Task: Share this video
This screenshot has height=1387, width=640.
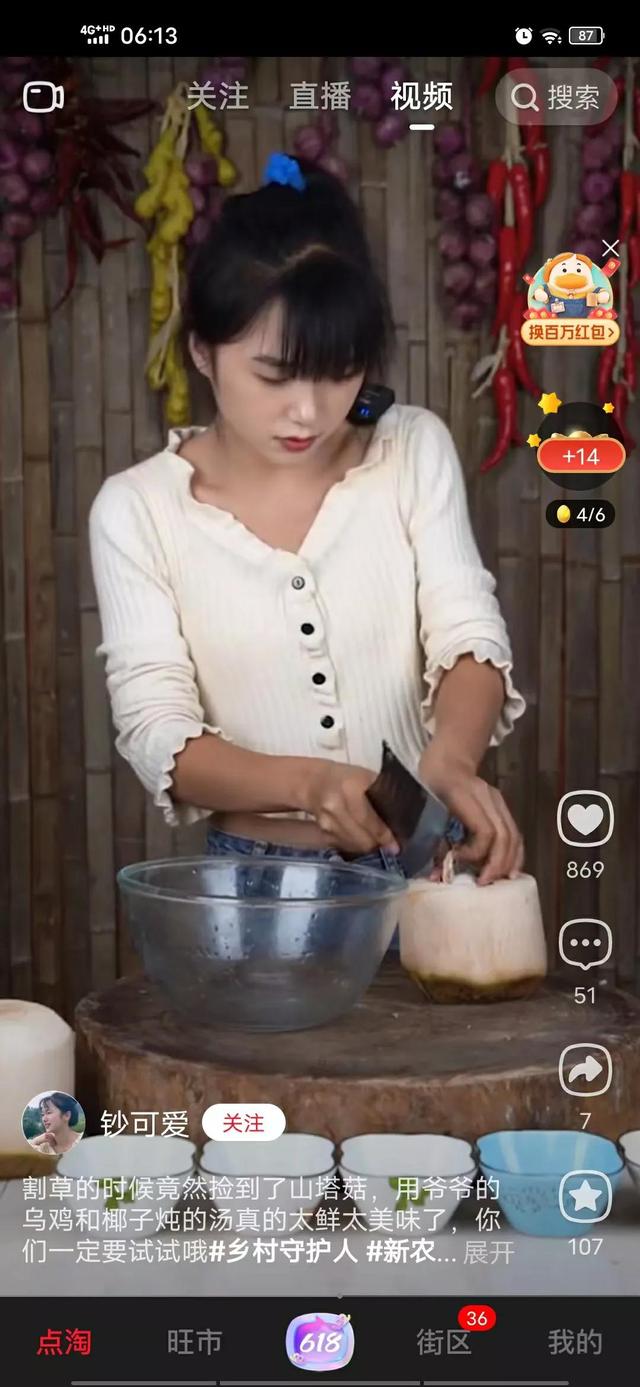Action: [x=585, y=1071]
